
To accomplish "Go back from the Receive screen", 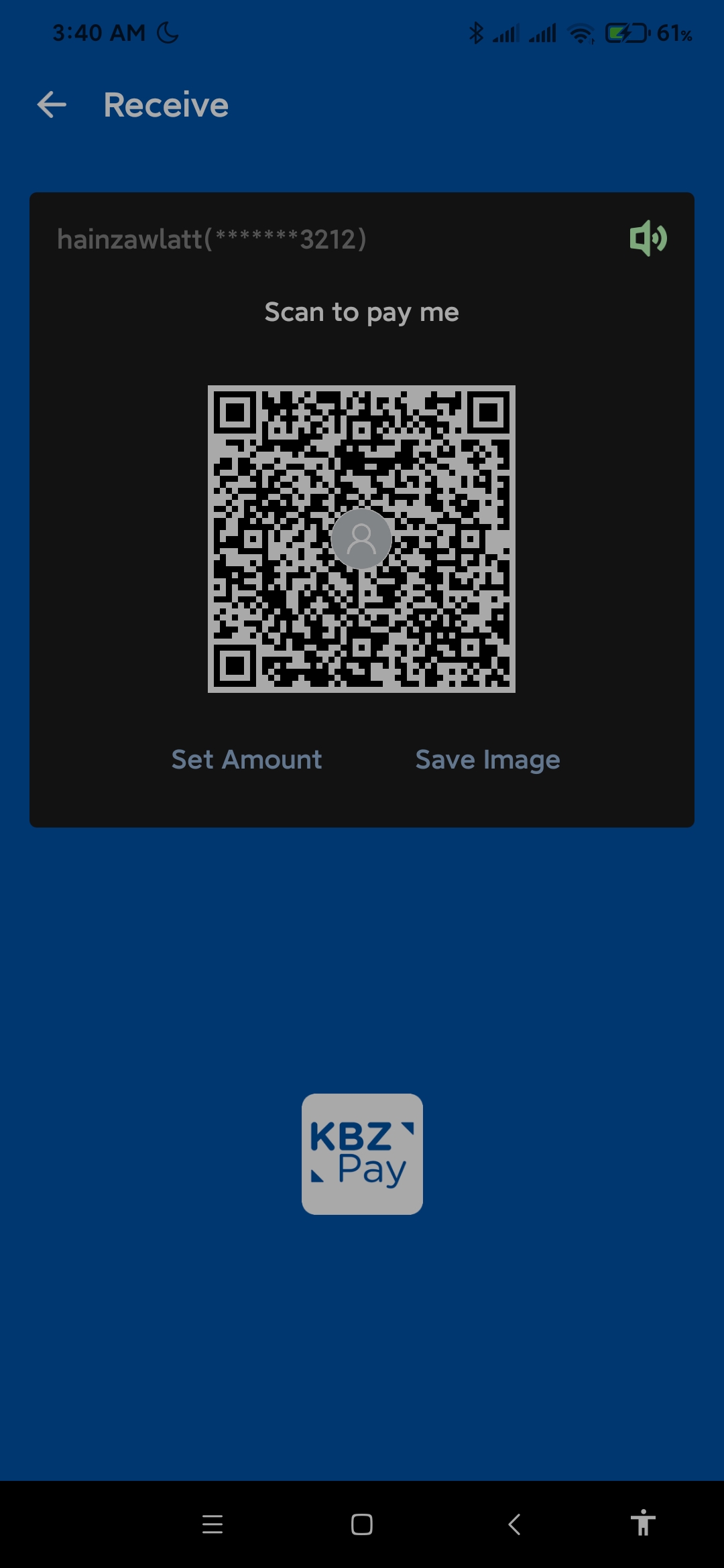I will (x=52, y=105).
